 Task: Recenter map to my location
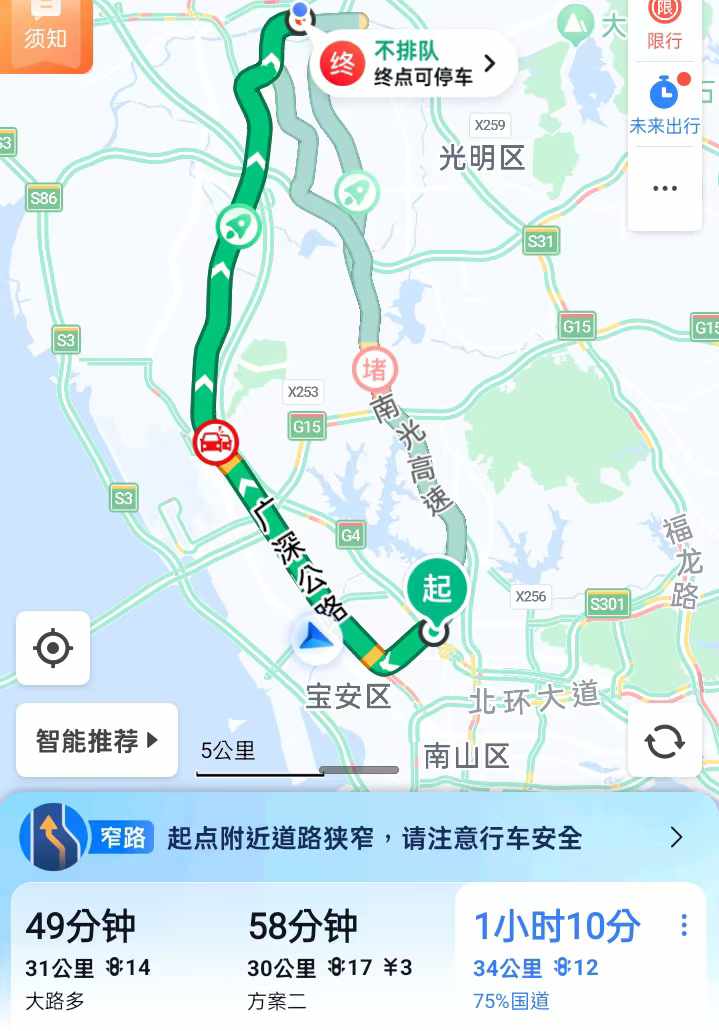53,648
